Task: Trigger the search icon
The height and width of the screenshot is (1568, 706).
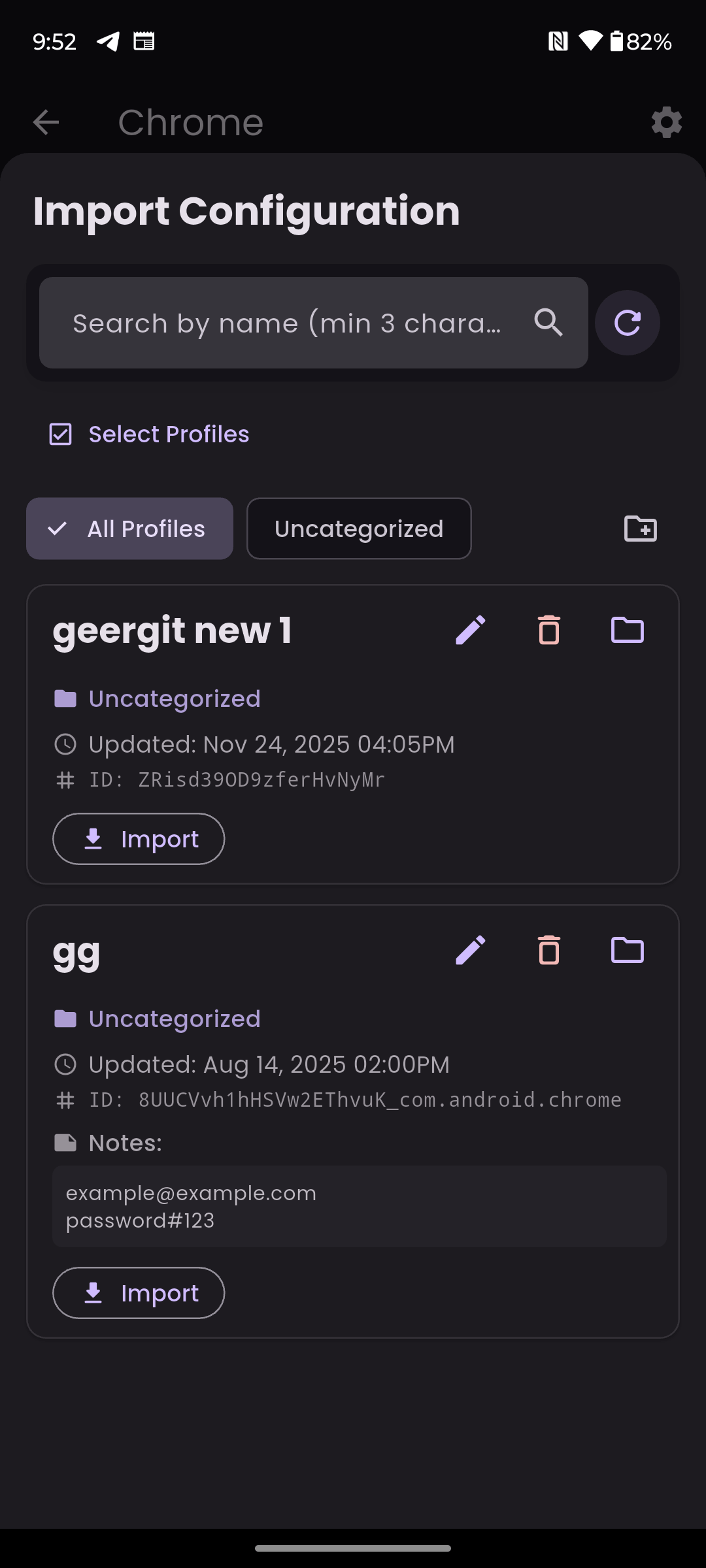Action: click(549, 322)
